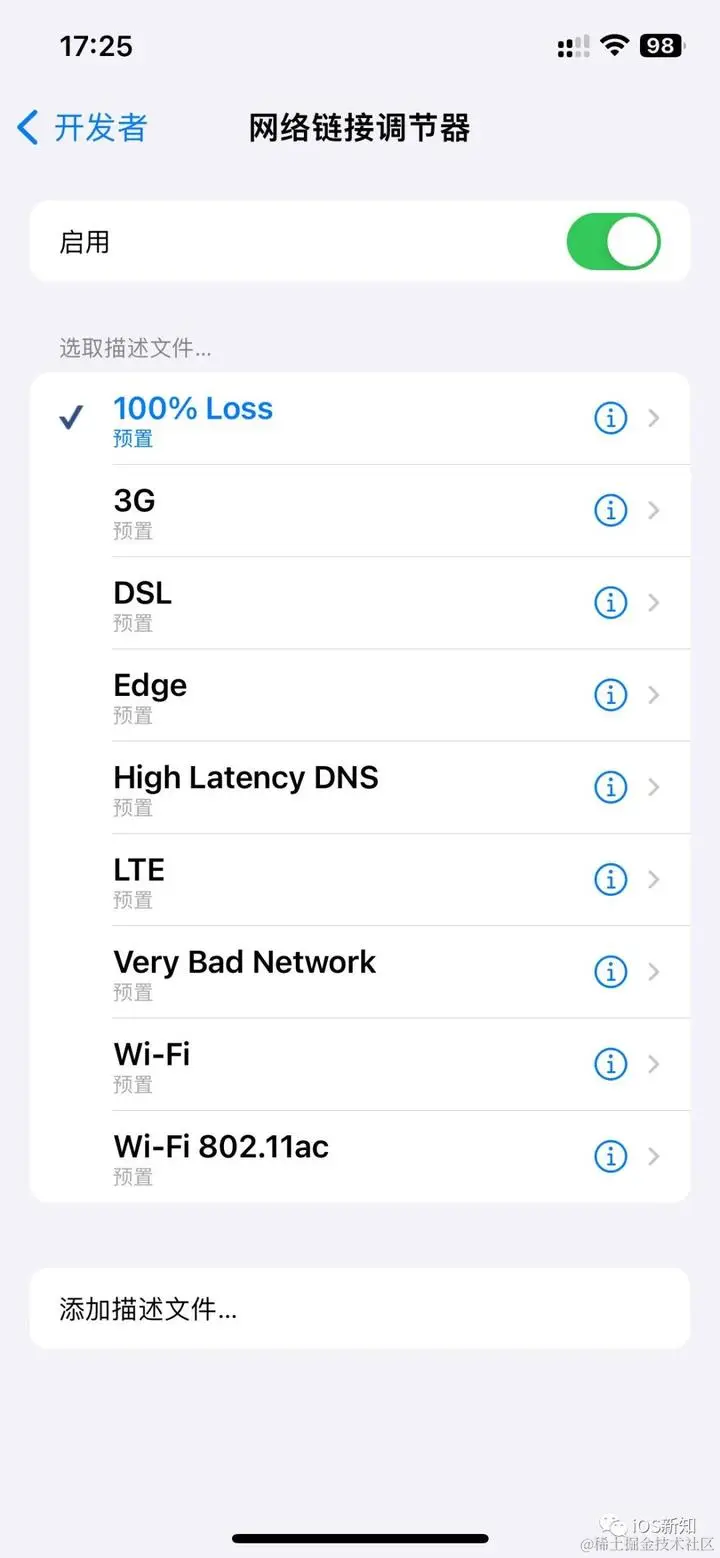Screen dimensions: 720x1558
Task: Turn off the 启用 switch
Action: coord(613,242)
